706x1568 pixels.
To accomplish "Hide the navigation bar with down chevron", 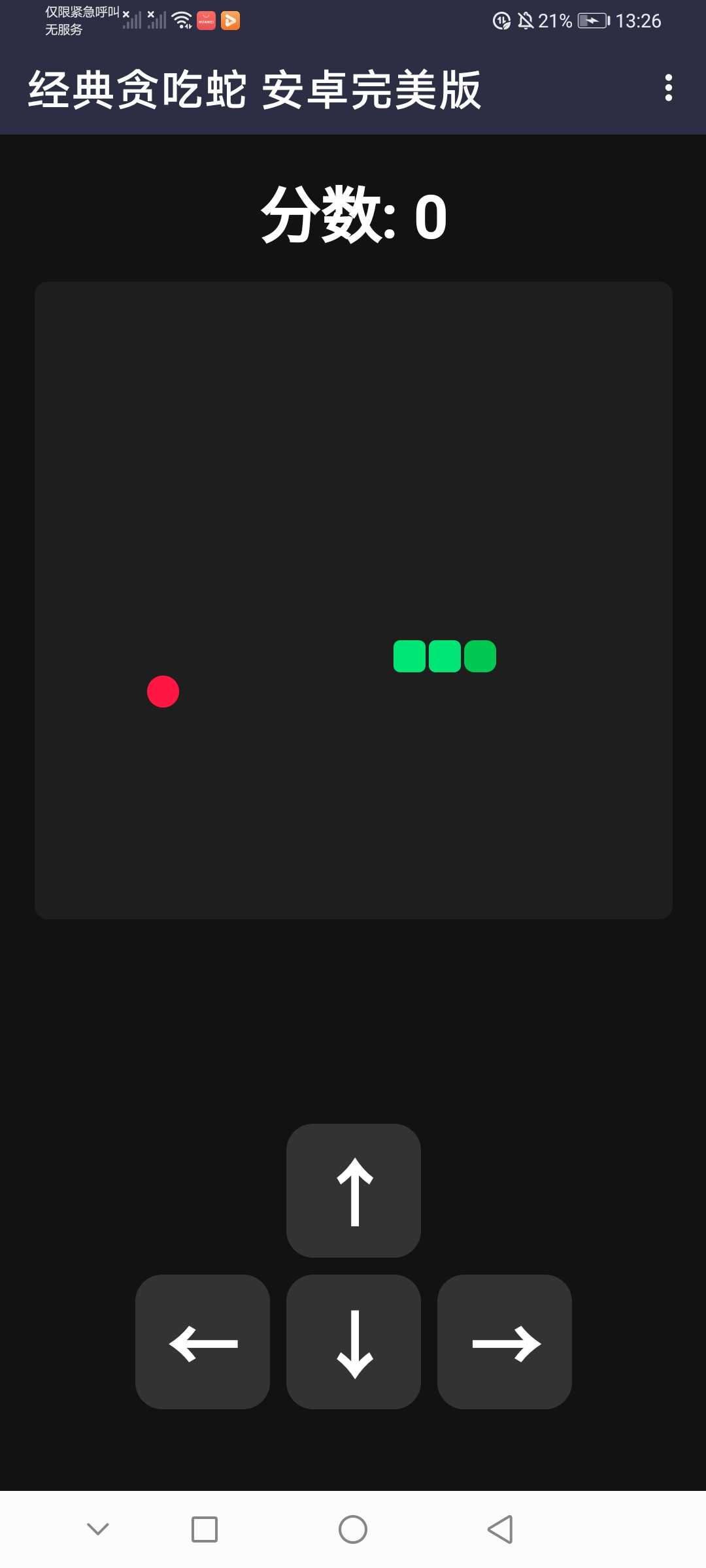I will point(98,1529).
